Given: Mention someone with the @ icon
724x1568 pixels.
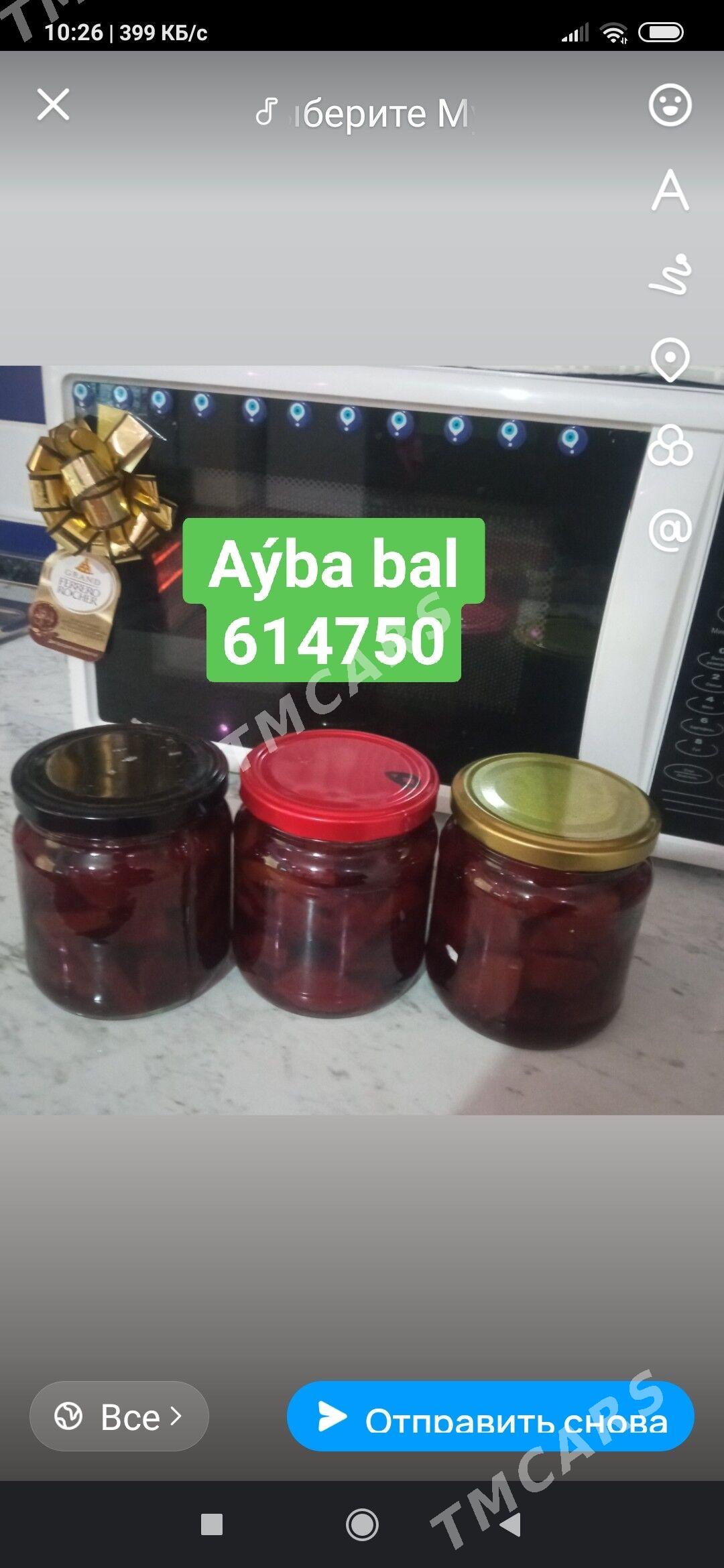Looking at the screenshot, I should click(670, 530).
